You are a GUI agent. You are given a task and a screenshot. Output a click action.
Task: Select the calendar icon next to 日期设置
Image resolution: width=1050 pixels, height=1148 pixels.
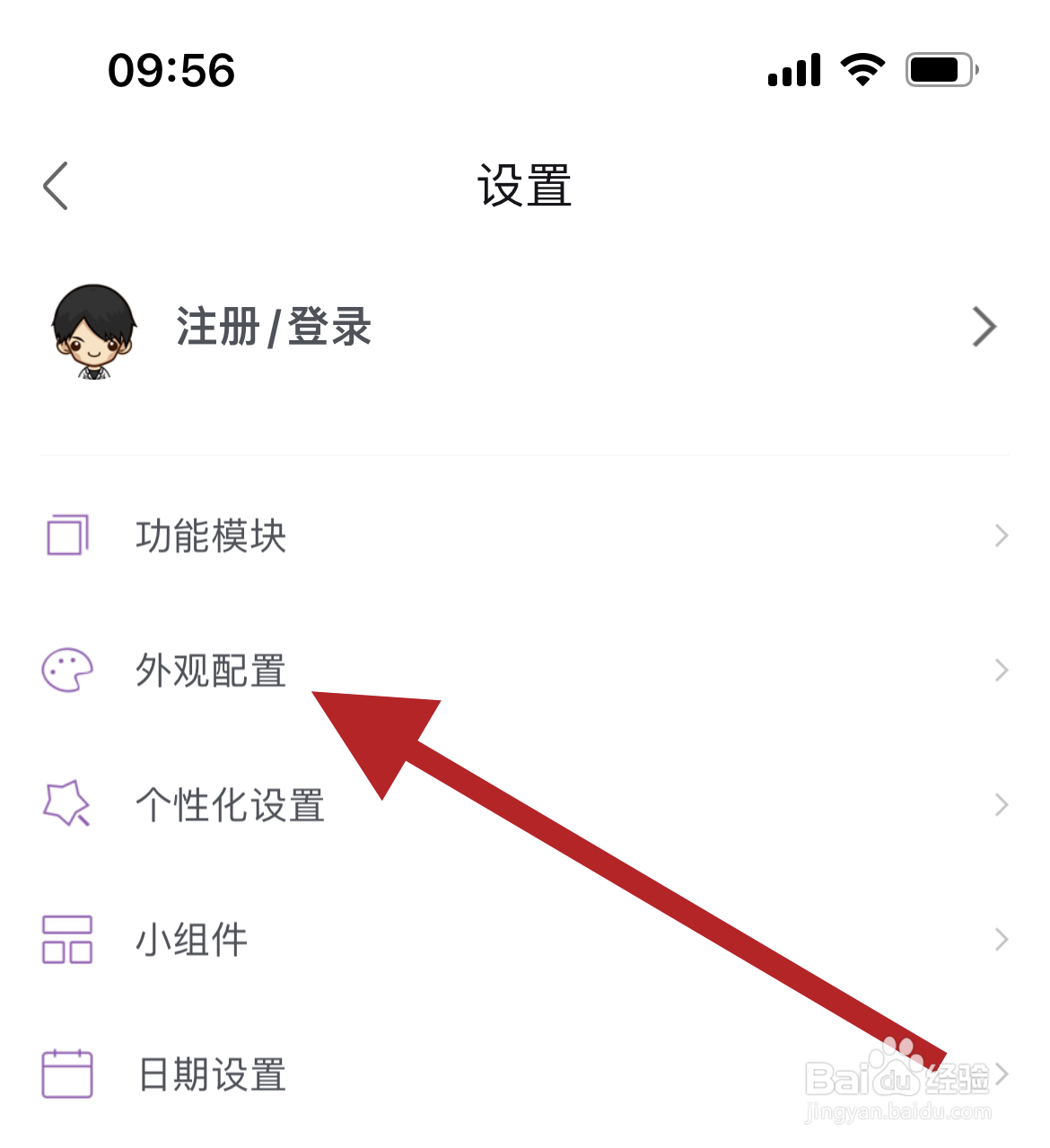point(67,1074)
